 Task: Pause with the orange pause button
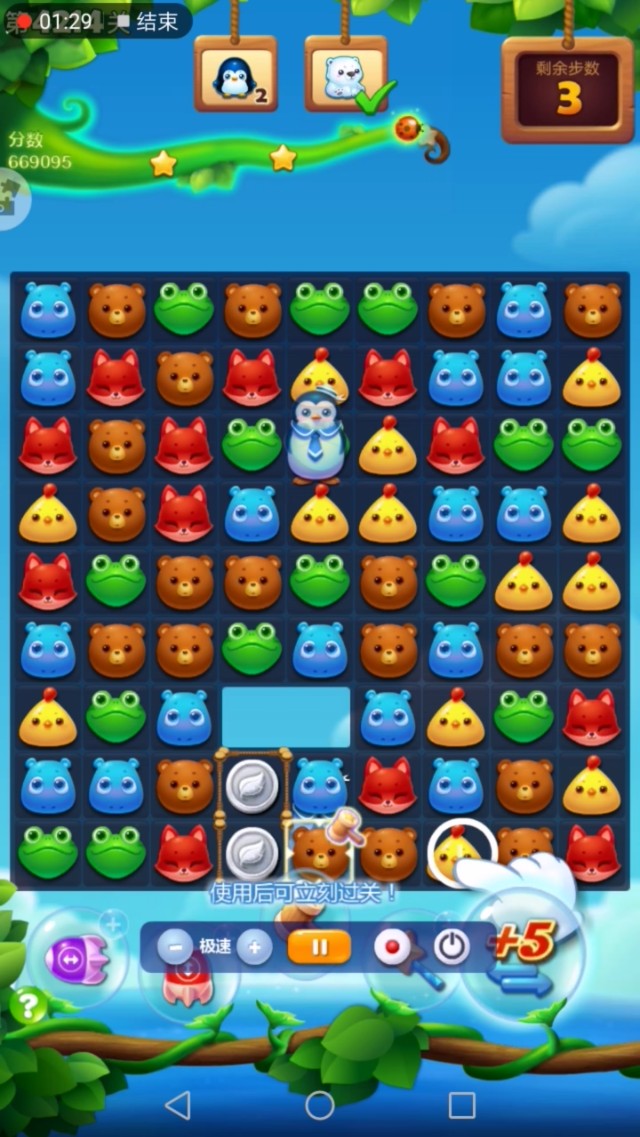point(319,946)
